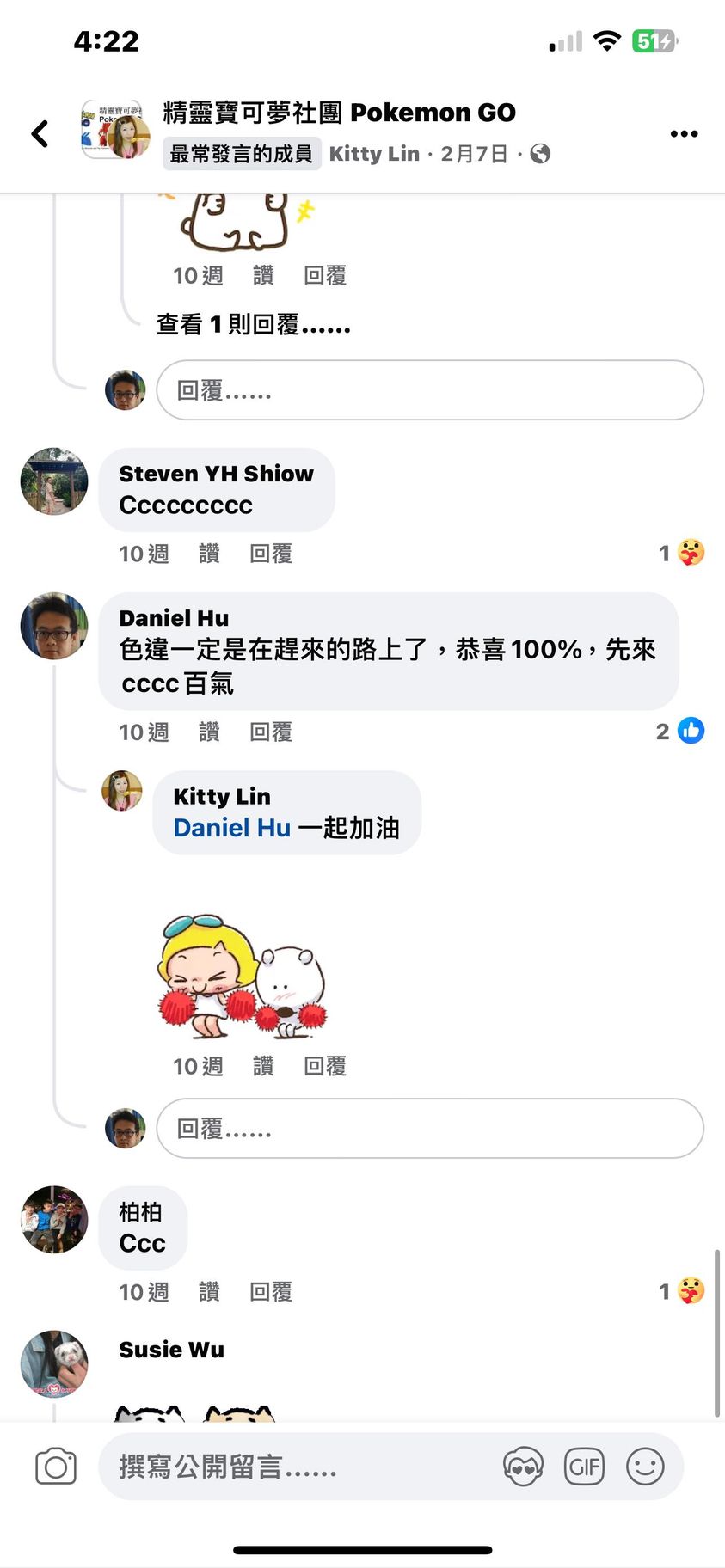Screen dimensions: 725x1568
Task: Like Steven YH Shiow's comment
Action: (209, 554)
